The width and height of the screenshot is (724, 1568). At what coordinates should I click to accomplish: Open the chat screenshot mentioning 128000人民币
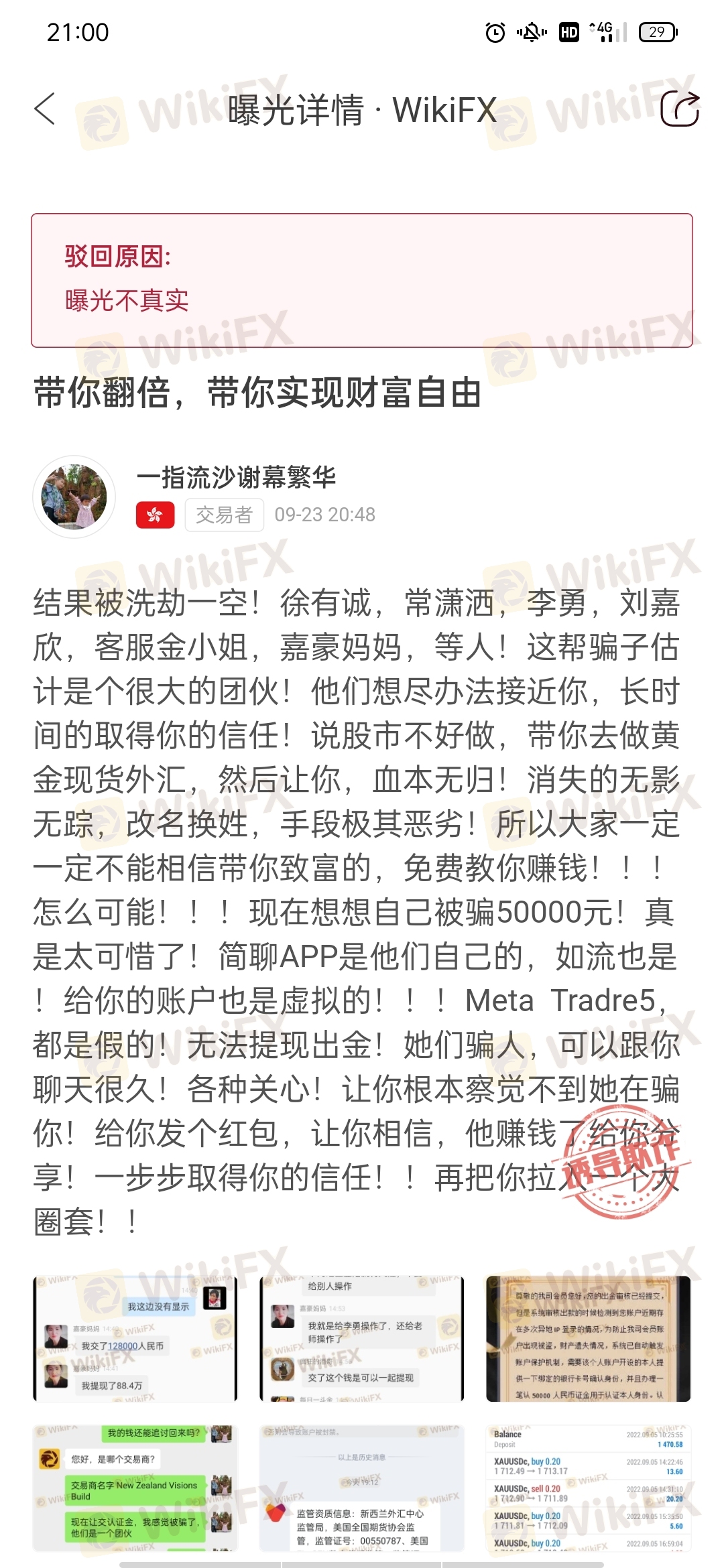pos(135,1338)
